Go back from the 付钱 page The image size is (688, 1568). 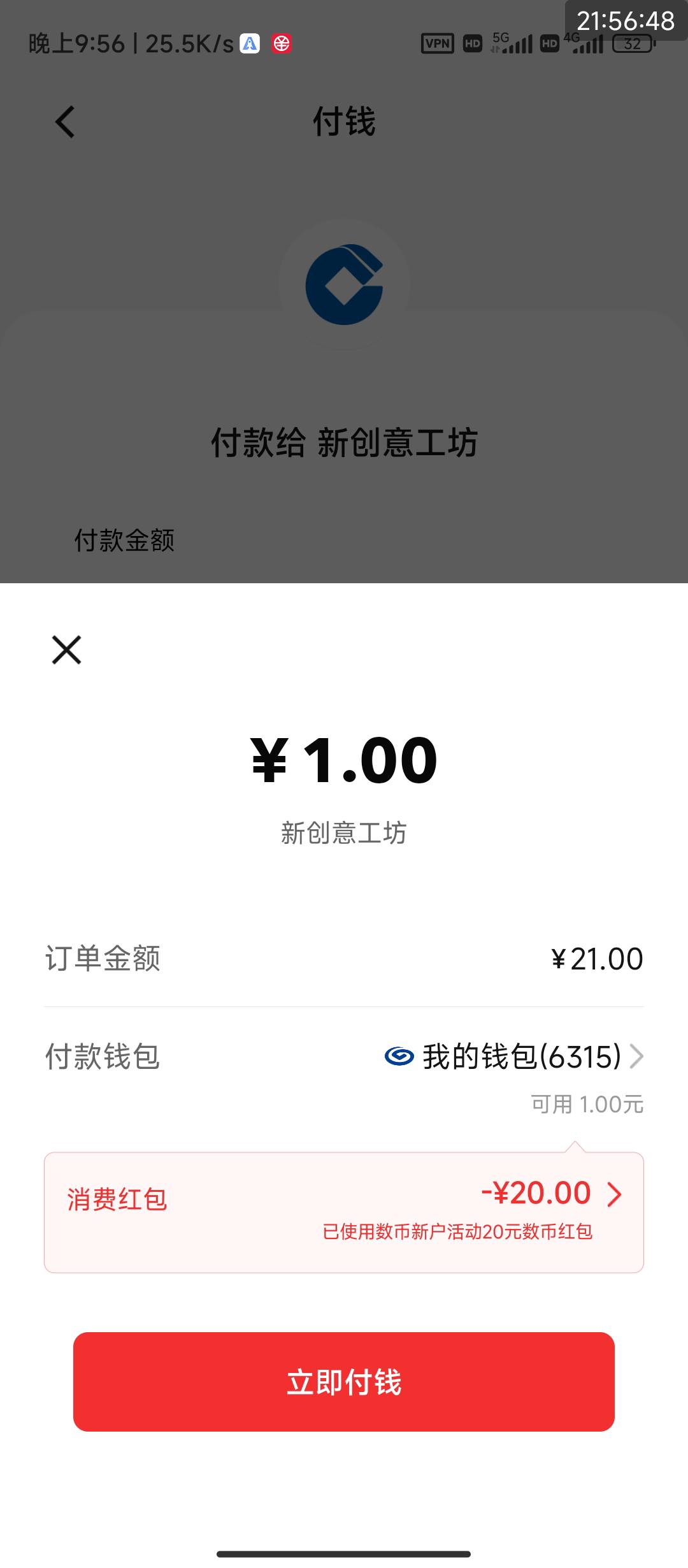pyautogui.click(x=65, y=121)
